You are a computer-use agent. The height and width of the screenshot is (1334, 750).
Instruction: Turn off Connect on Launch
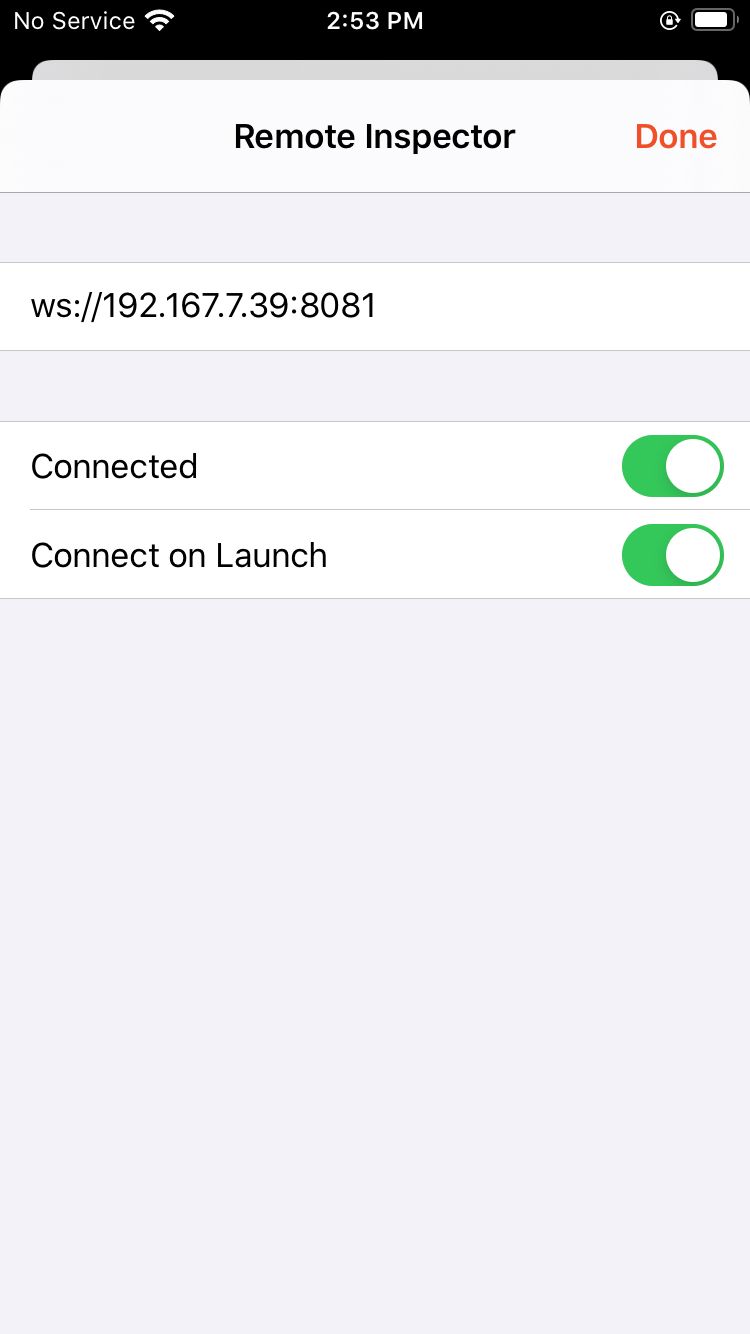tap(672, 555)
